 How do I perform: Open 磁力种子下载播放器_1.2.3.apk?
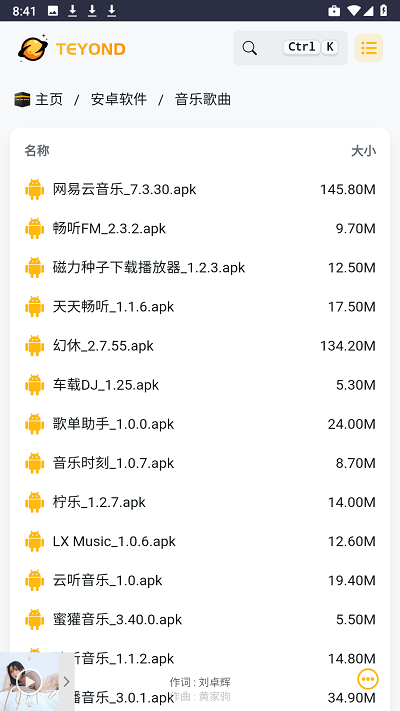click(x=200, y=267)
